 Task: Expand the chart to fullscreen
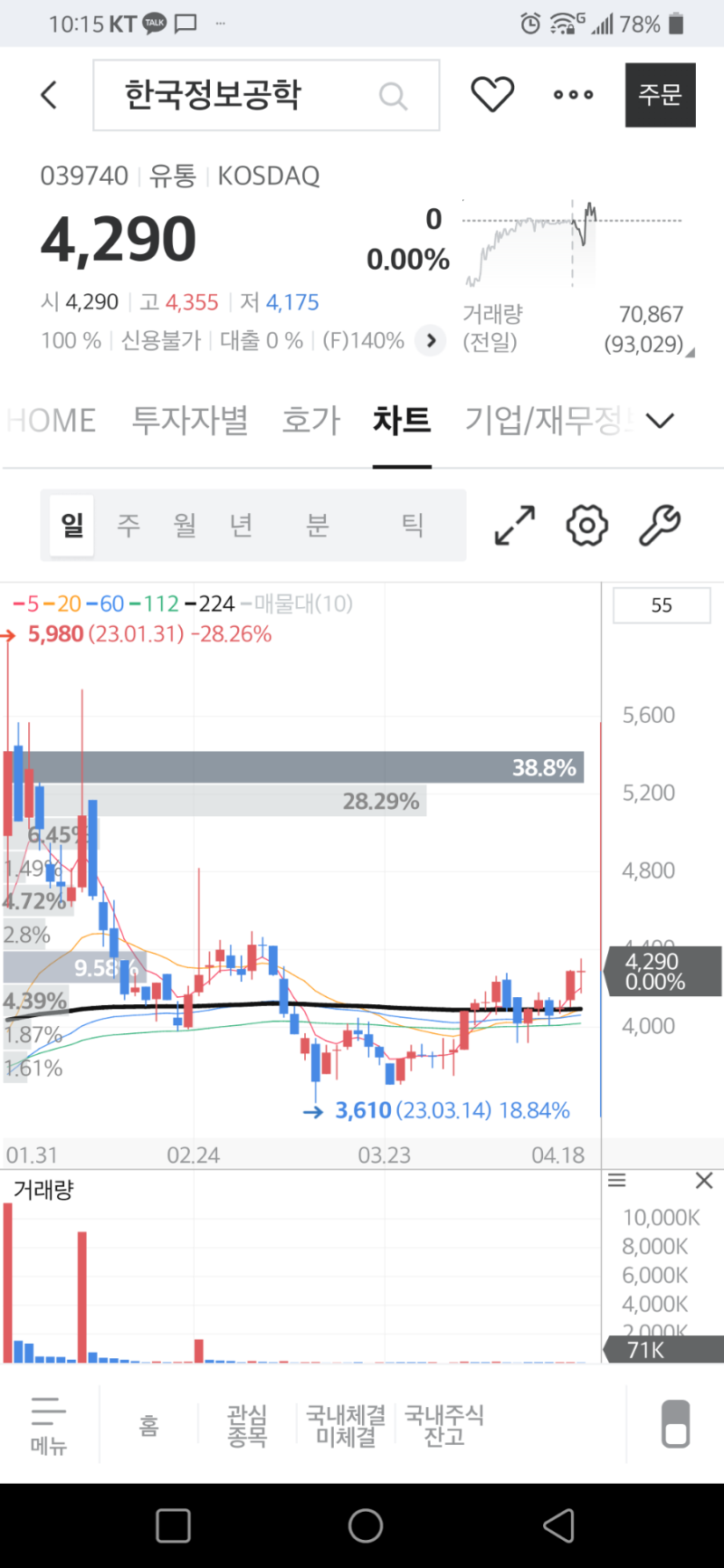click(512, 525)
